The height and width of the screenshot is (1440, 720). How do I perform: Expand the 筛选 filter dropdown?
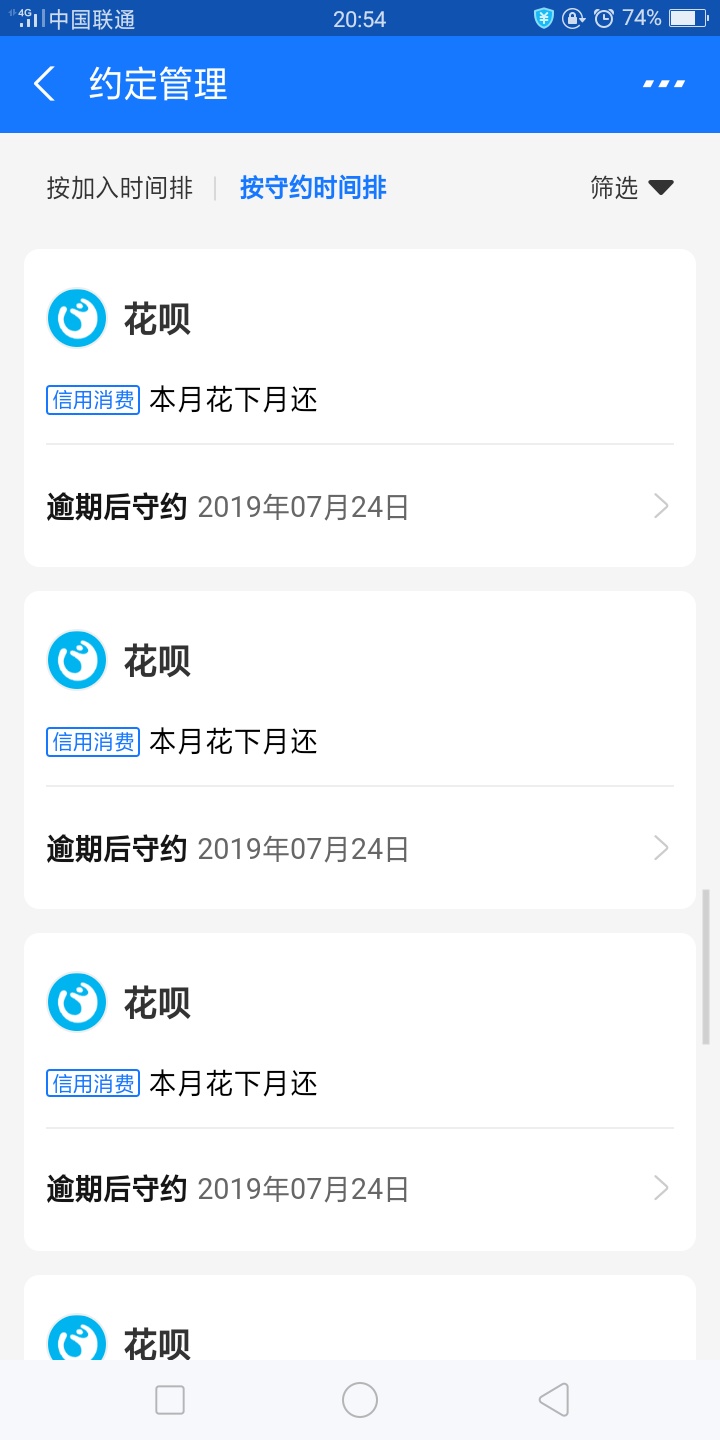[x=632, y=187]
